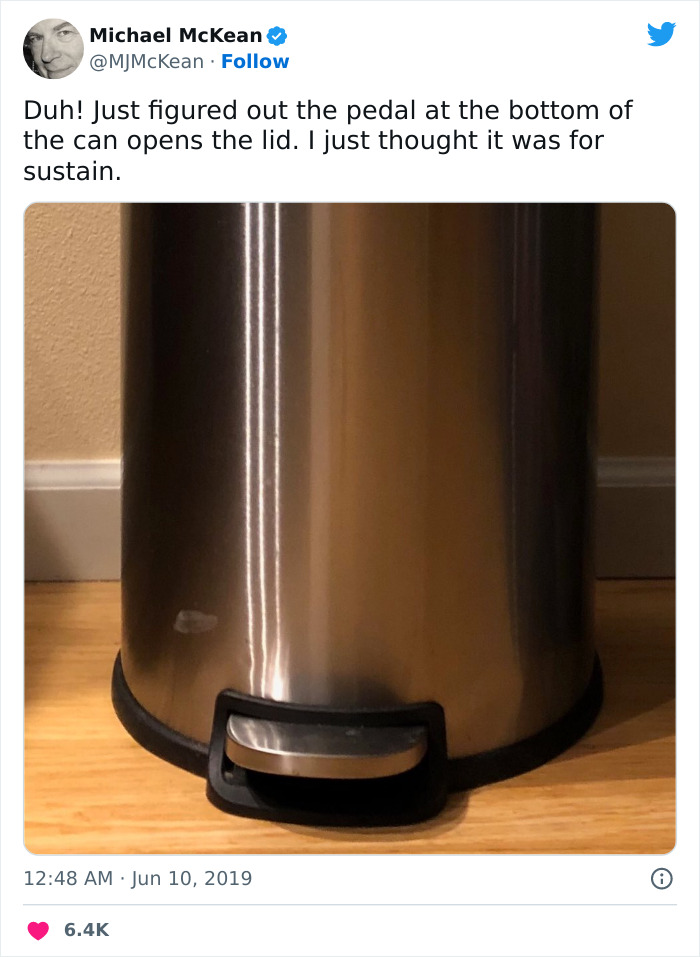Follow Michael McKean's account
Viewport: 700px width, 957px height.
pyautogui.click(x=255, y=61)
